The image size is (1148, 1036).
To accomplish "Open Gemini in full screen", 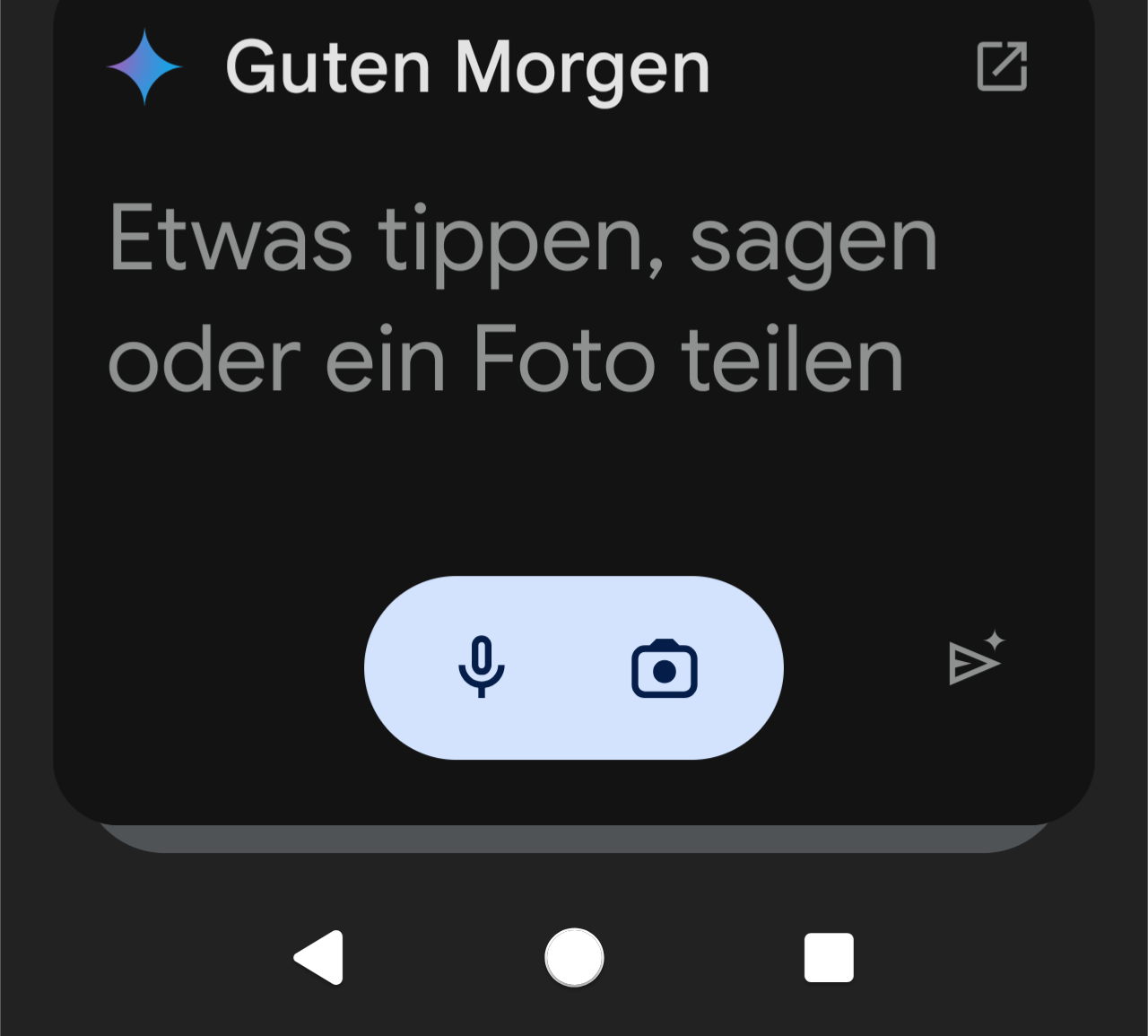I will [x=1001, y=66].
